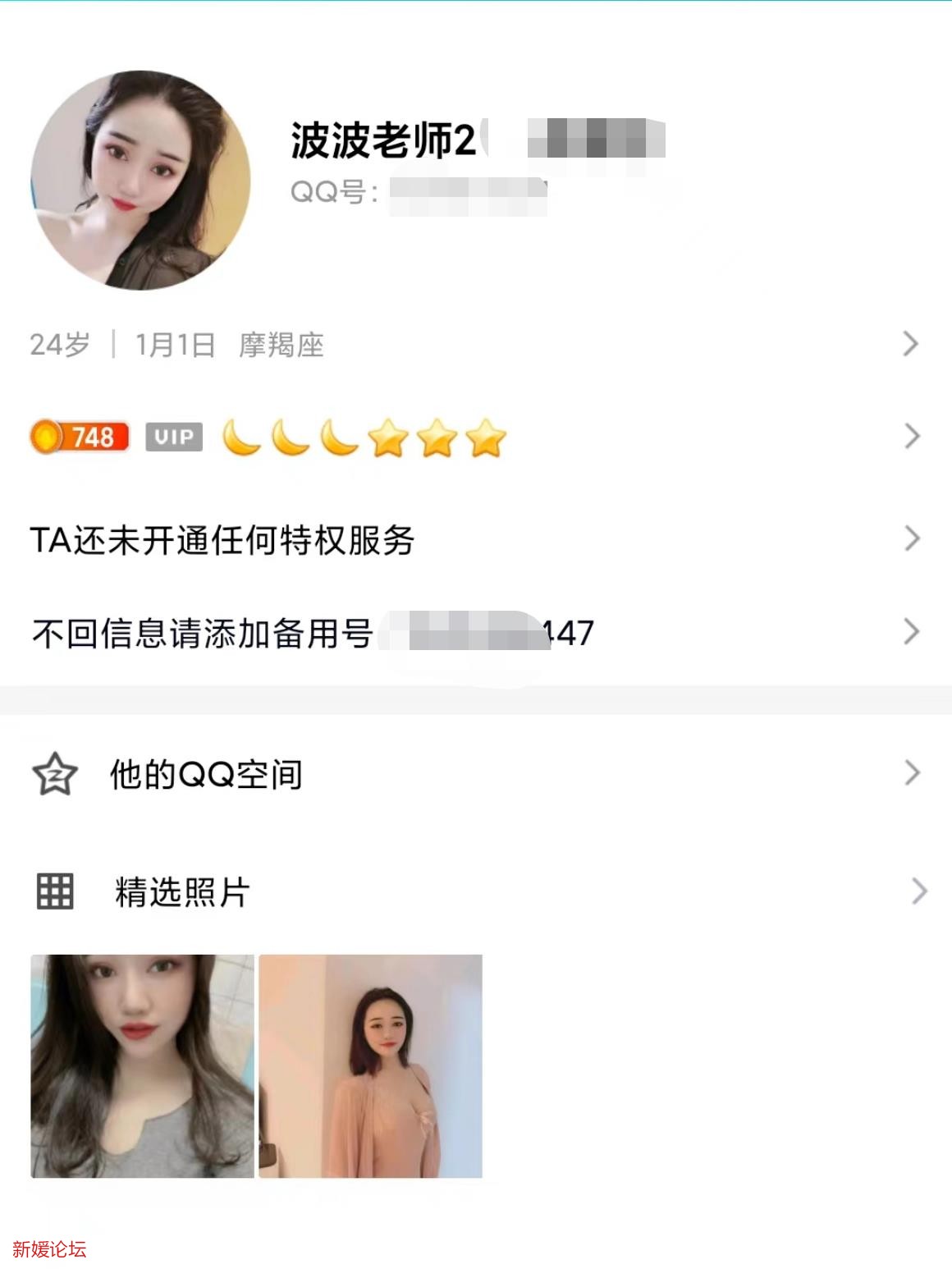
Task: Click the third moon level icon
Action: coord(338,438)
